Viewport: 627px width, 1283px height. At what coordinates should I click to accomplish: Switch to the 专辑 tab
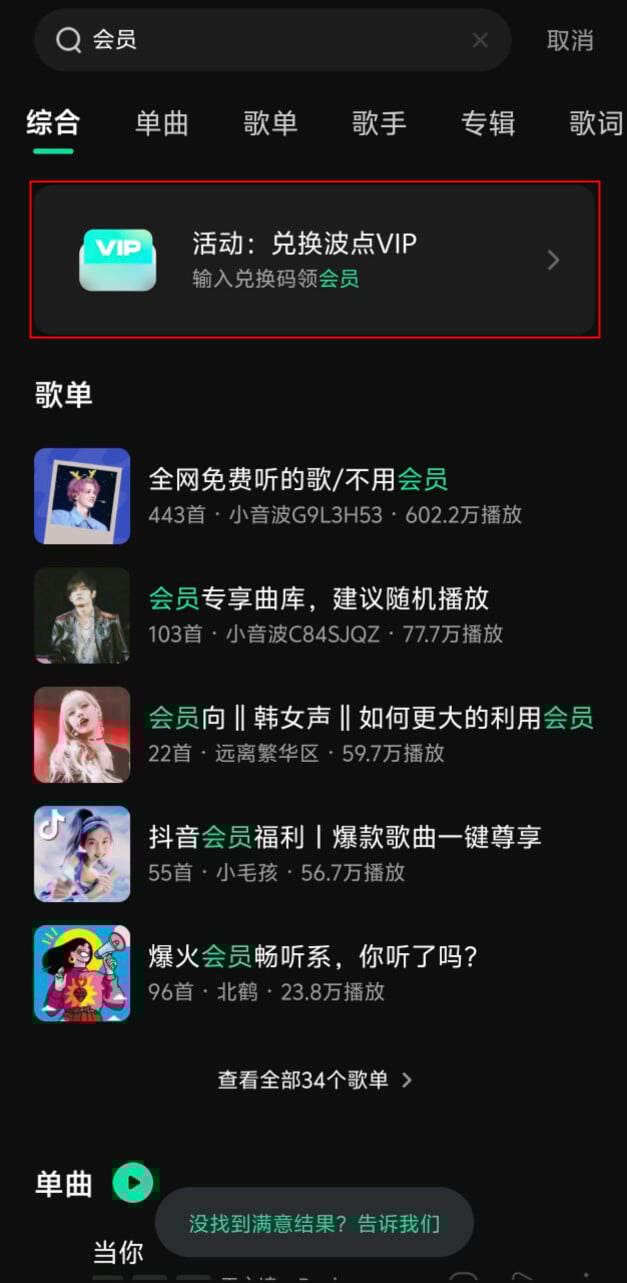[488, 123]
